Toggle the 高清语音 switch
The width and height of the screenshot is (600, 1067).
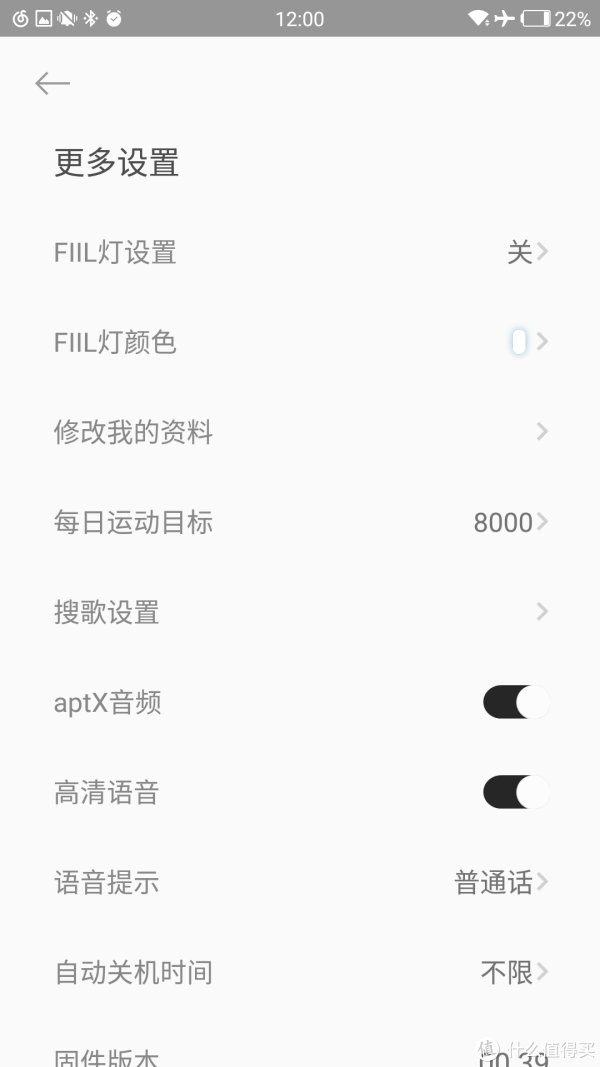tap(516, 792)
